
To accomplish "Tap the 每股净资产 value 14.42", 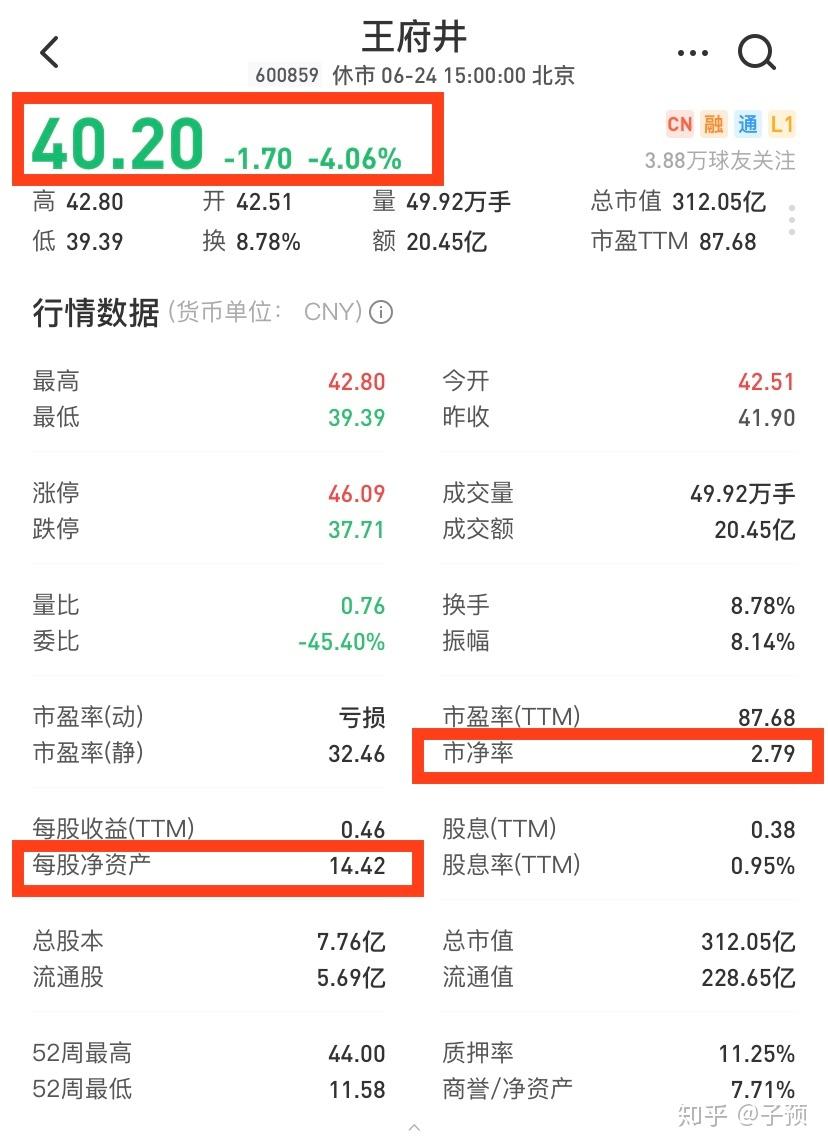I will click(355, 866).
